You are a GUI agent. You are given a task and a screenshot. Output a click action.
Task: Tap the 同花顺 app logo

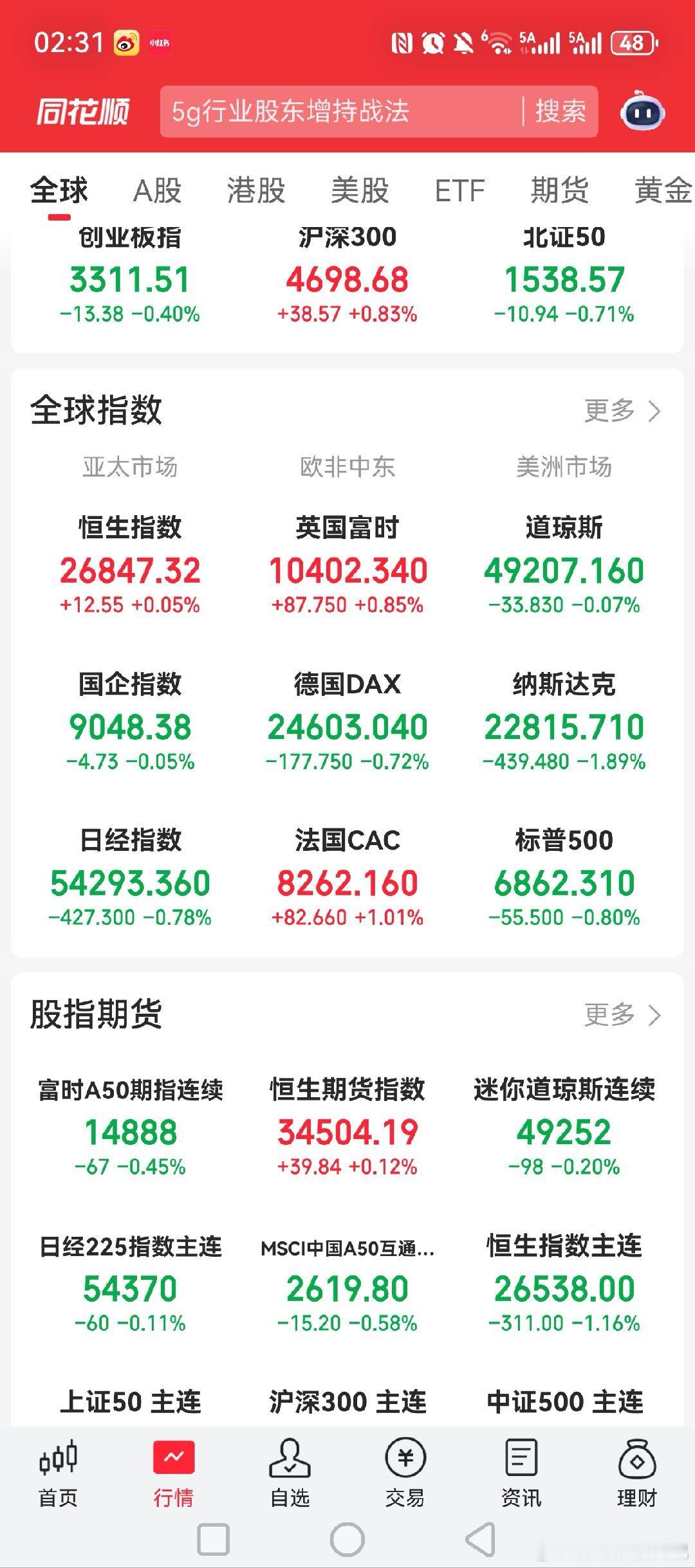84,112
